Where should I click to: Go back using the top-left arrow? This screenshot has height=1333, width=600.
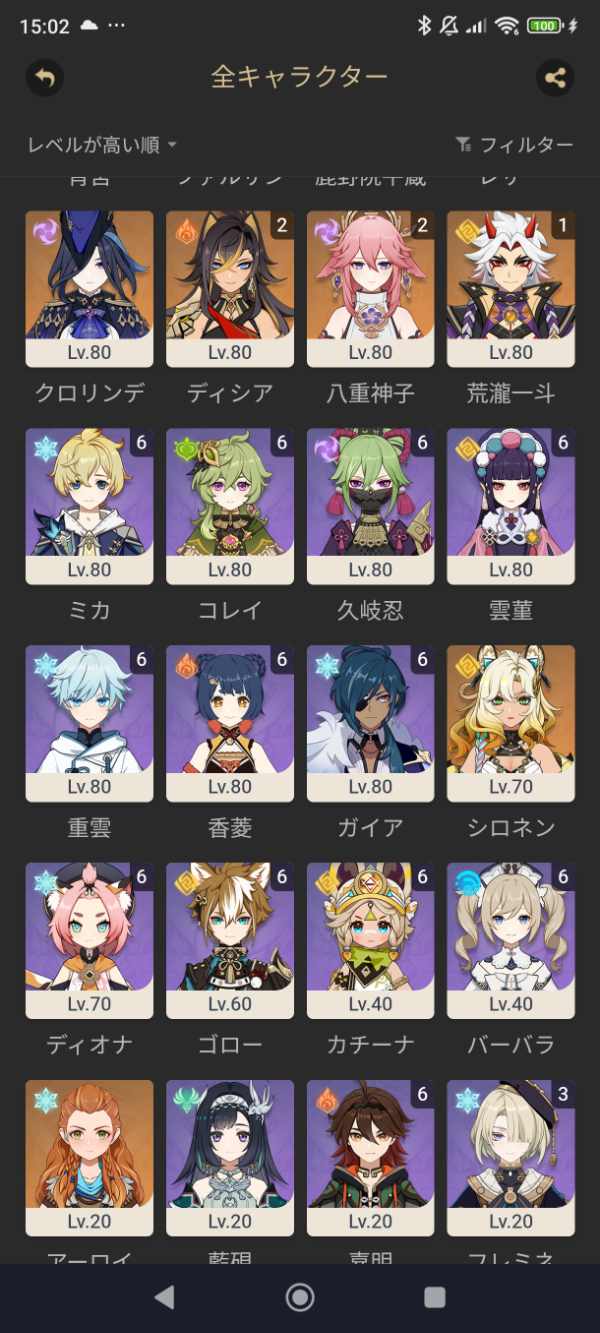[45, 77]
